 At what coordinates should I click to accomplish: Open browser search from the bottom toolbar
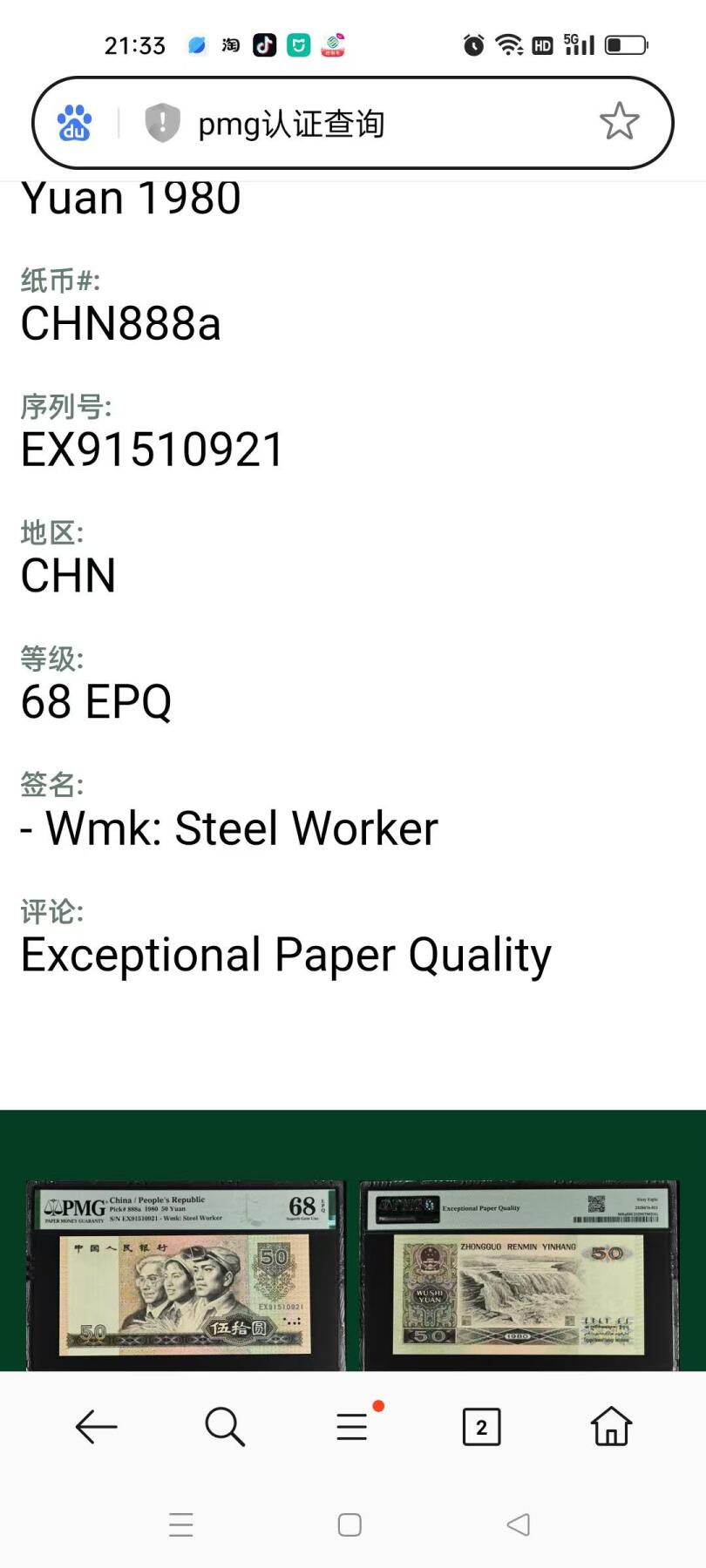[x=225, y=1427]
